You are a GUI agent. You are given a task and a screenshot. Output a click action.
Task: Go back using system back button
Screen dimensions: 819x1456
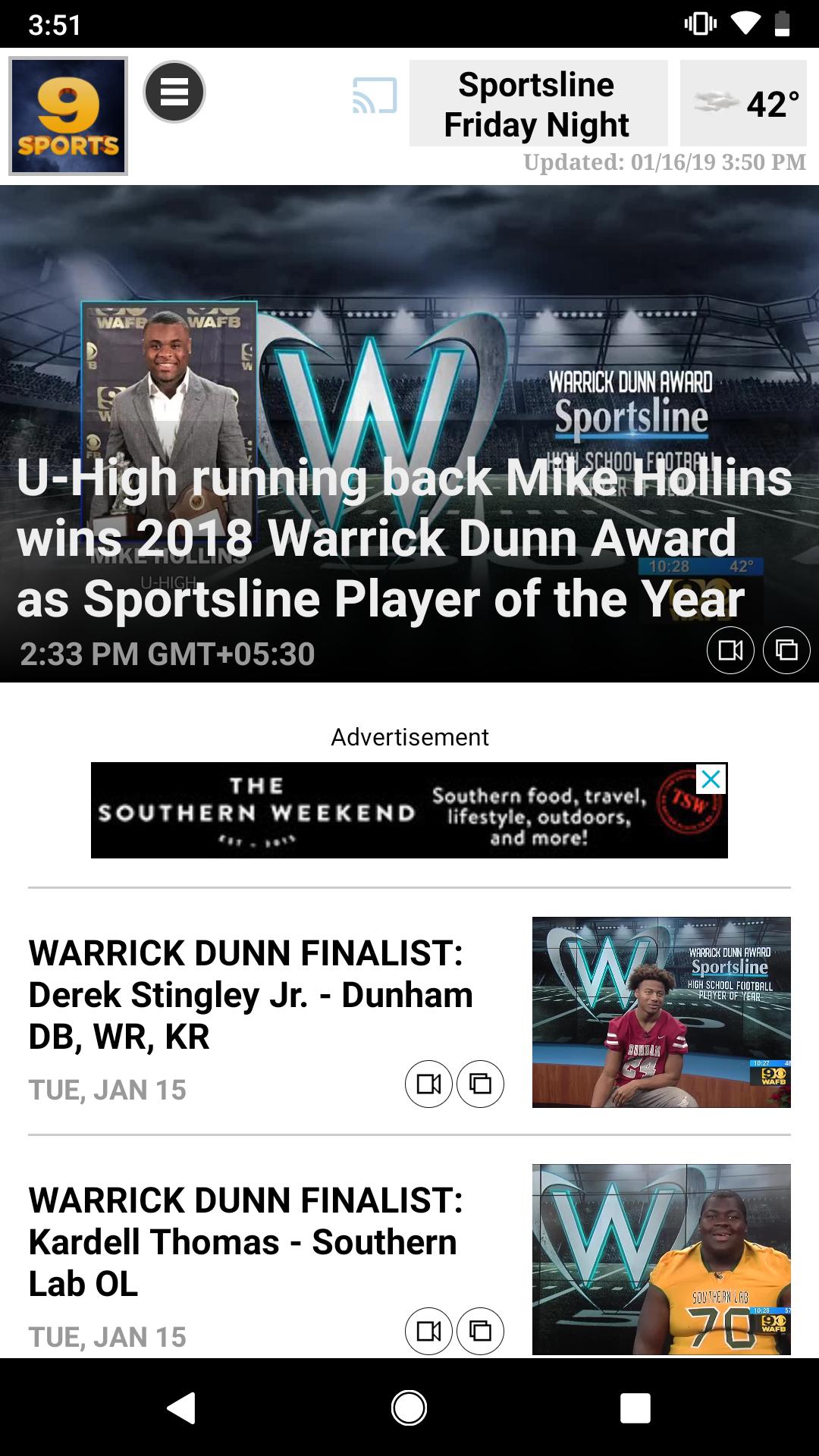[x=181, y=1408]
